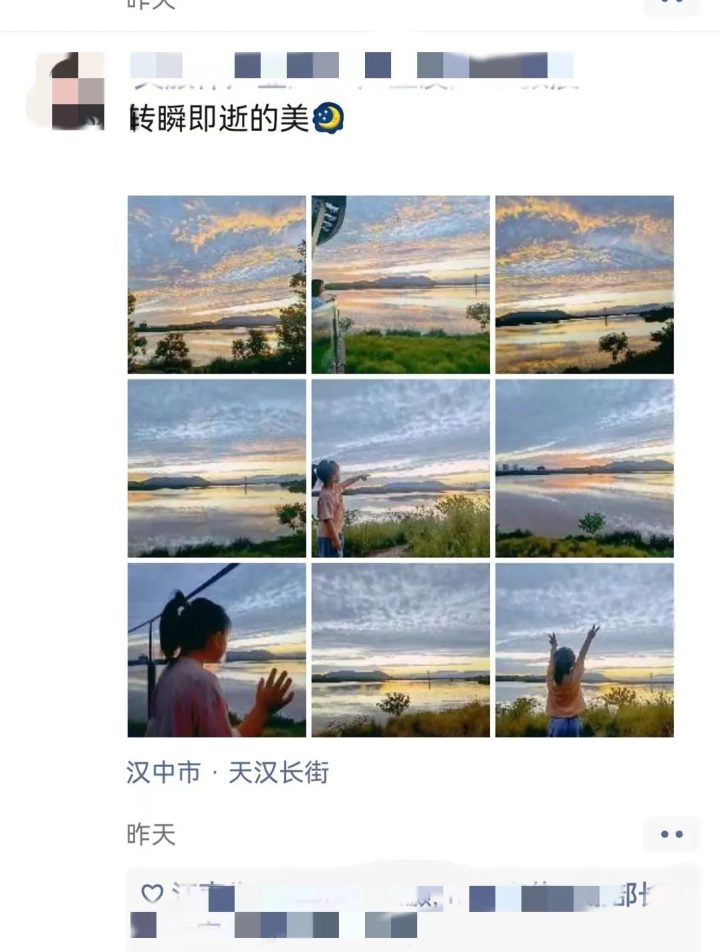View photo of girl raising both arms
The height and width of the screenshot is (952, 720).
coord(584,650)
